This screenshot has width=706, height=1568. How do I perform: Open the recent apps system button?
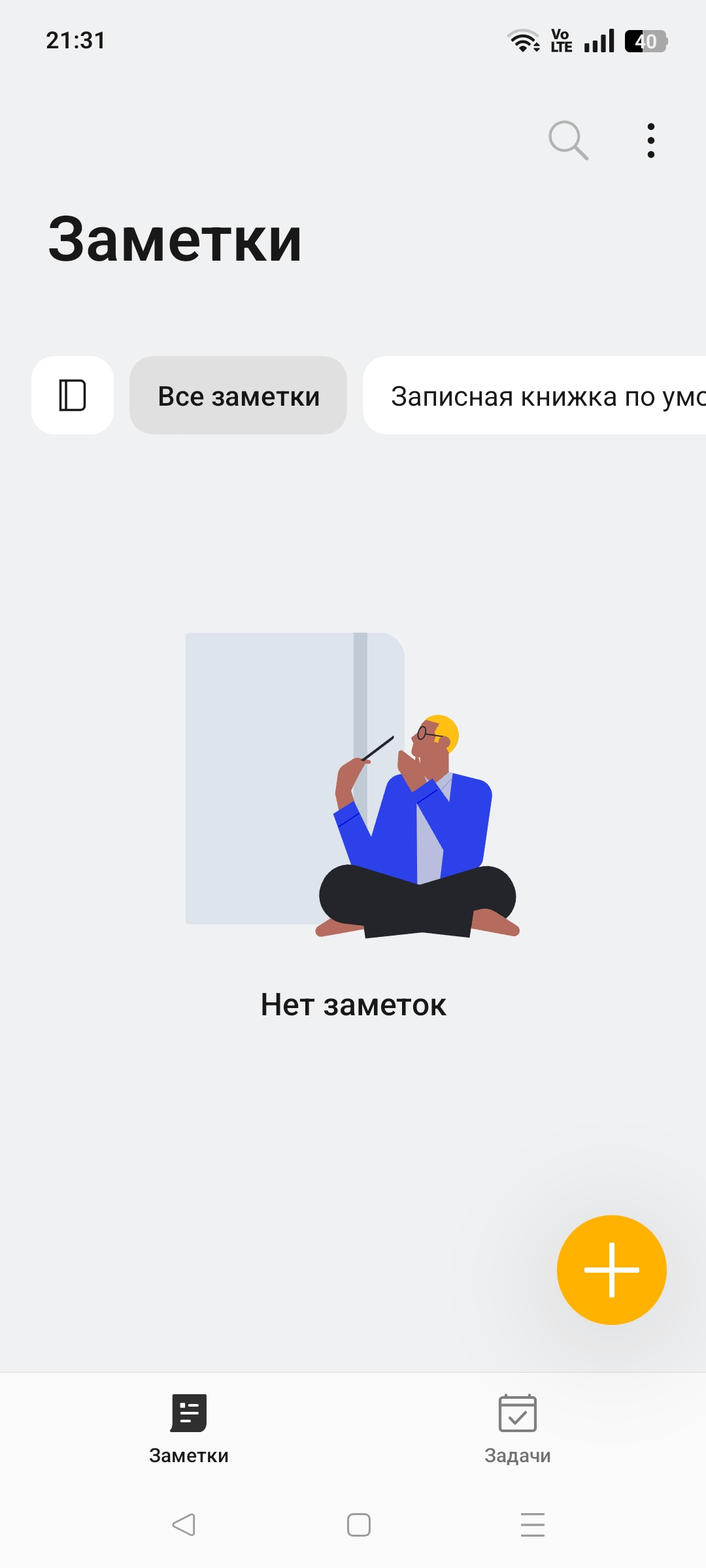coord(533,1525)
